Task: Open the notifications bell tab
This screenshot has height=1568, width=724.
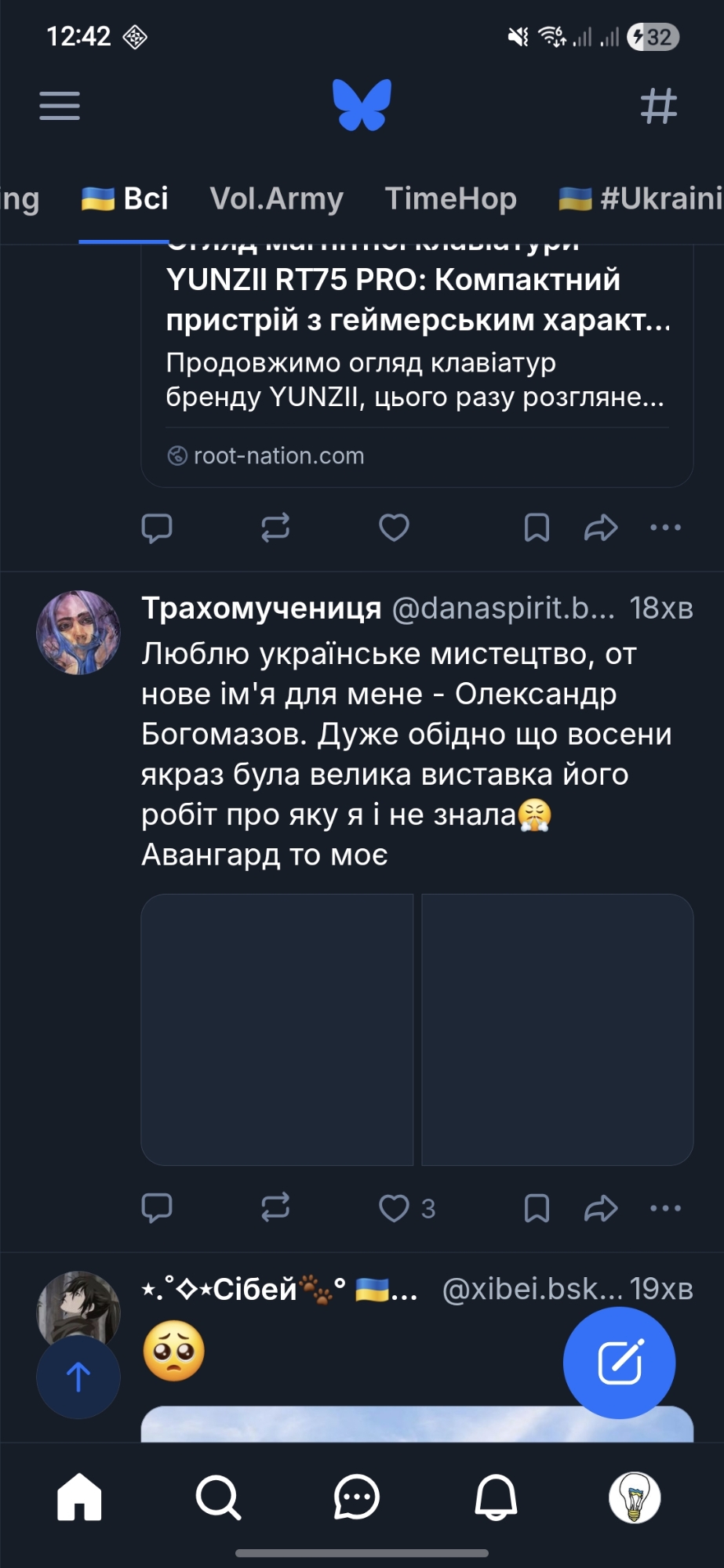Action: pyautogui.click(x=496, y=1497)
